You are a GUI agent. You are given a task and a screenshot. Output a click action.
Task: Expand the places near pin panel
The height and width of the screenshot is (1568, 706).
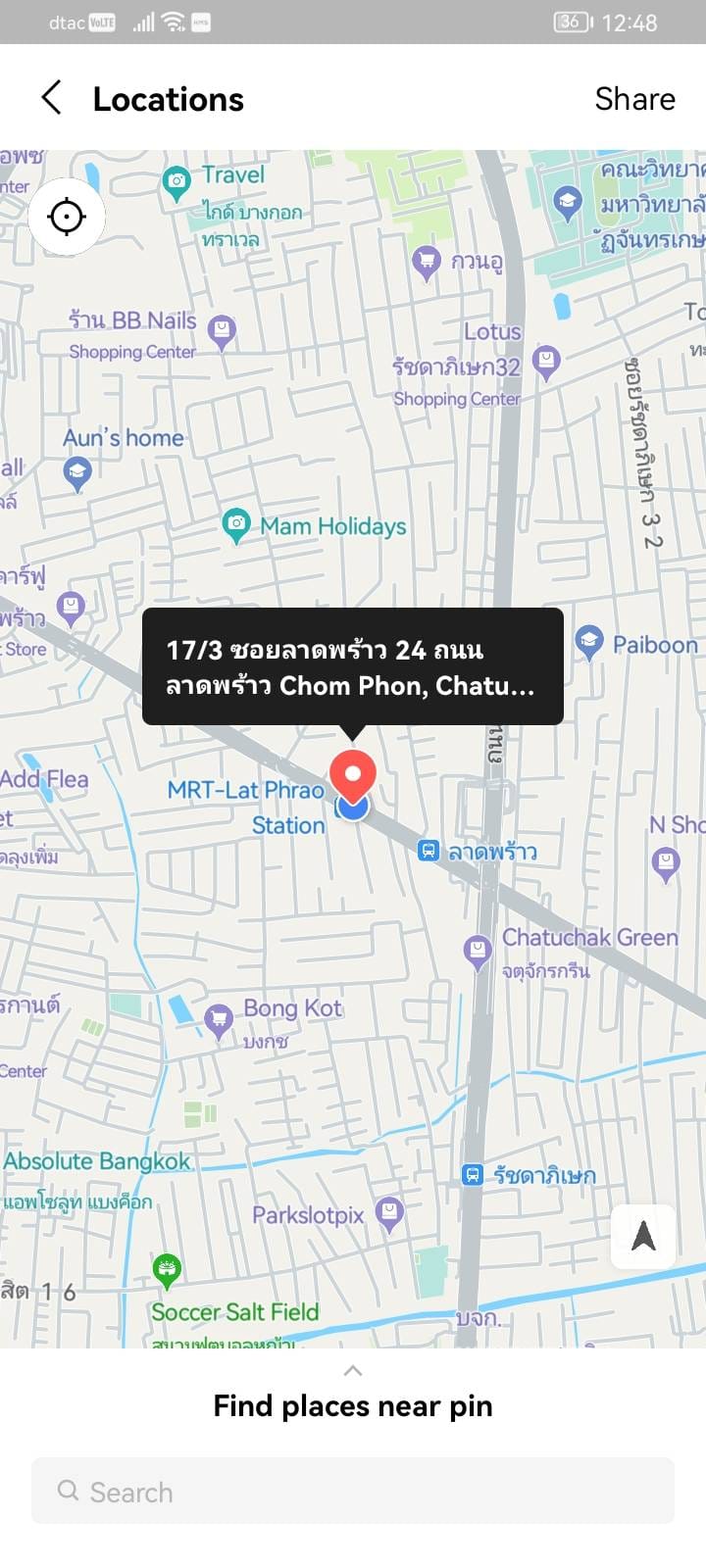tap(353, 1371)
